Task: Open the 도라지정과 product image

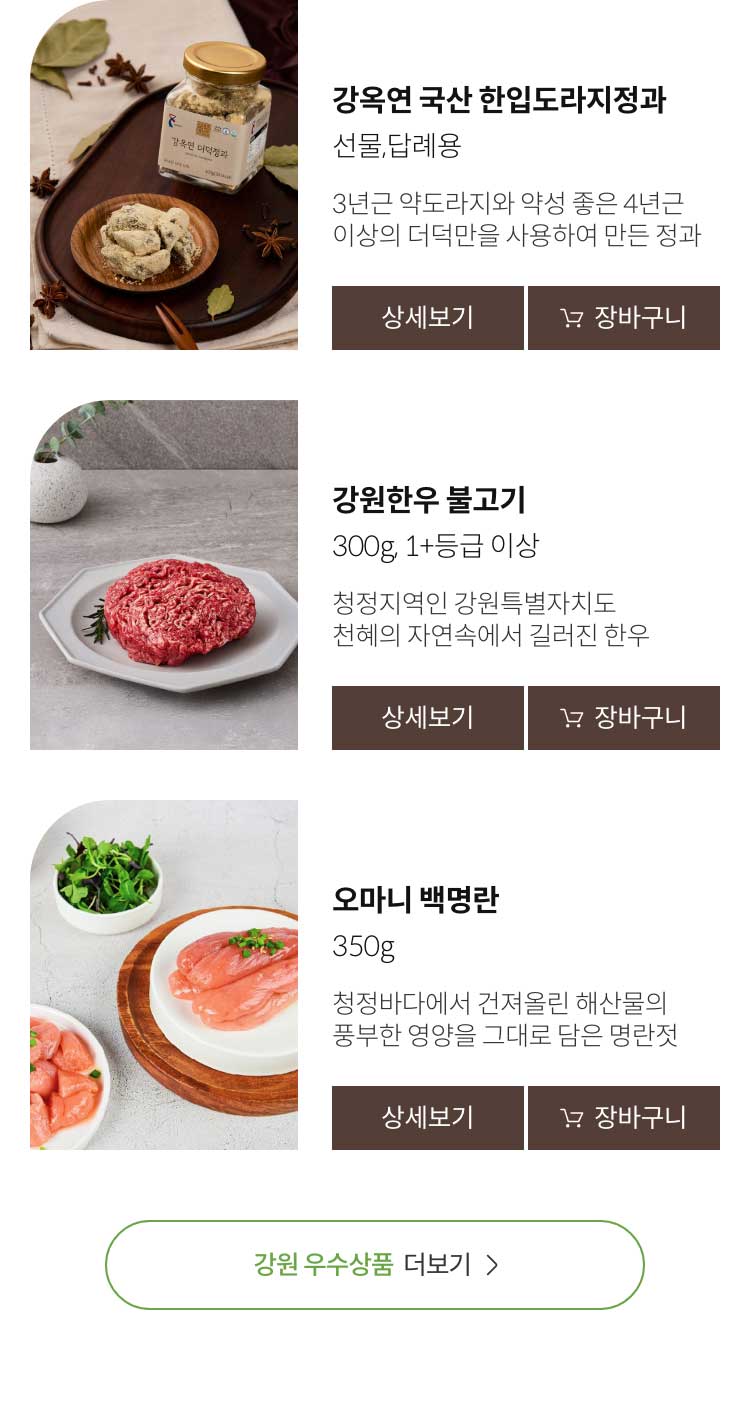Action: [x=164, y=175]
